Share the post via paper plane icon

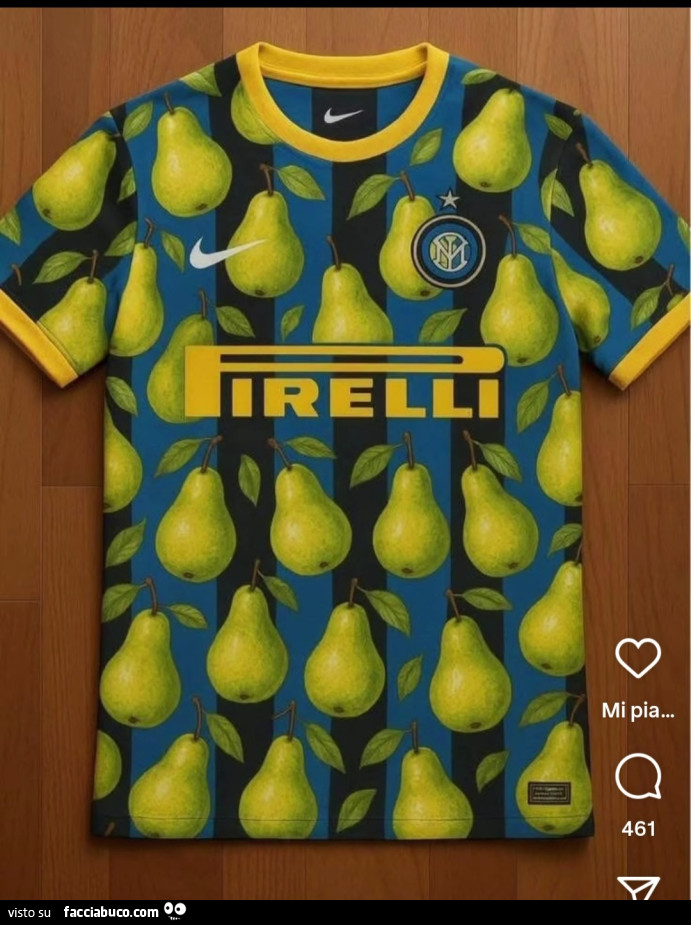click(637, 889)
